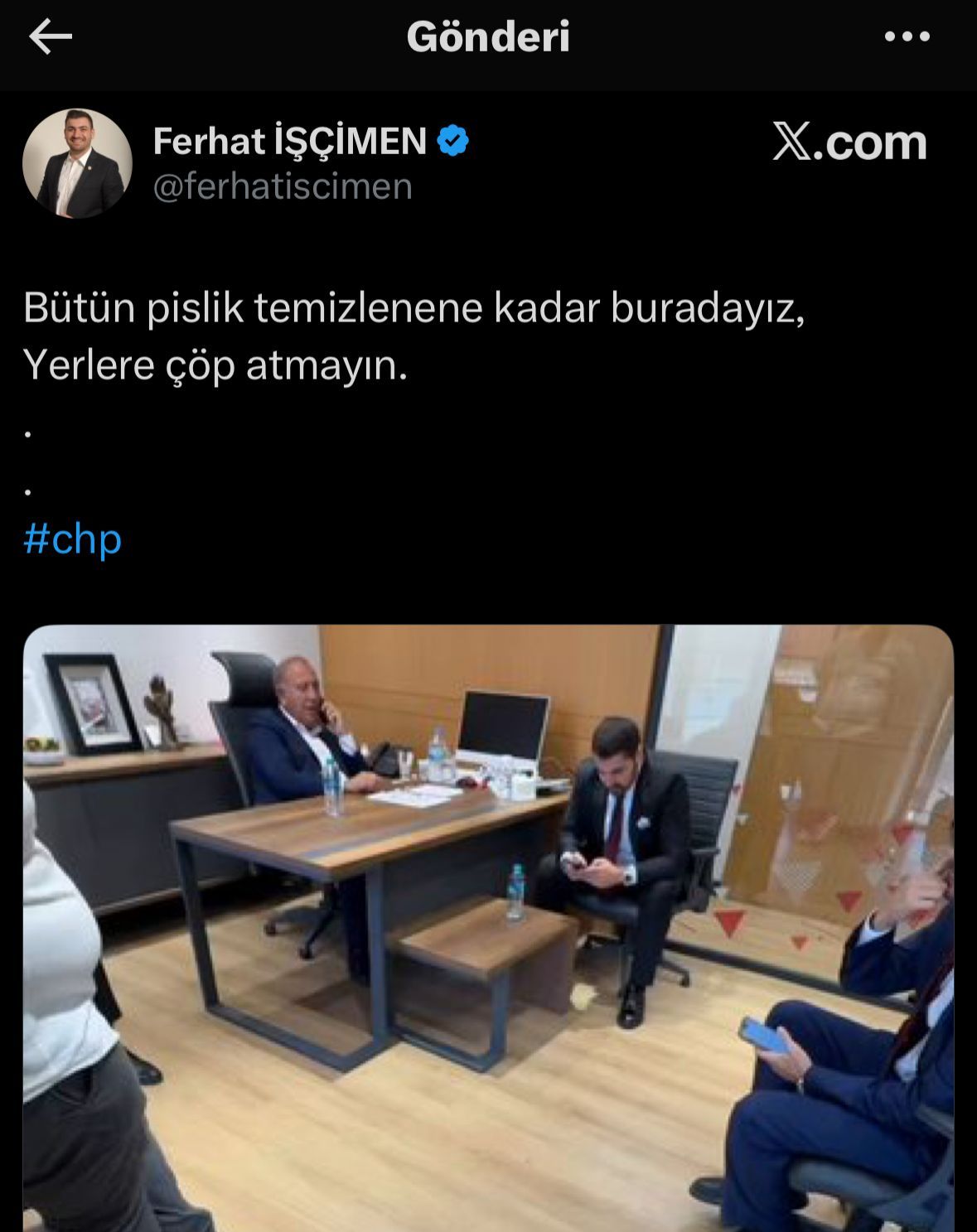
Task: Open the three-dot overflow menu
Action: point(907,37)
